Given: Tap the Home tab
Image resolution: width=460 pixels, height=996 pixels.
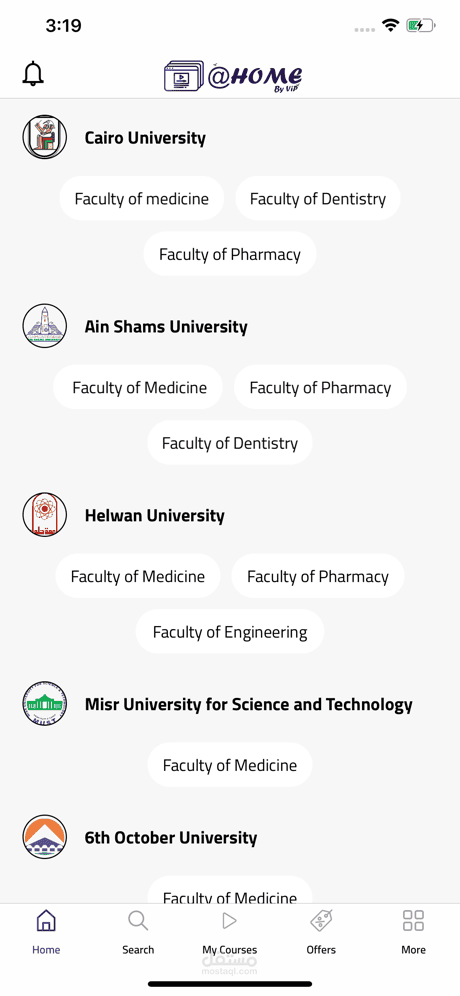Looking at the screenshot, I should pos(46,932).
